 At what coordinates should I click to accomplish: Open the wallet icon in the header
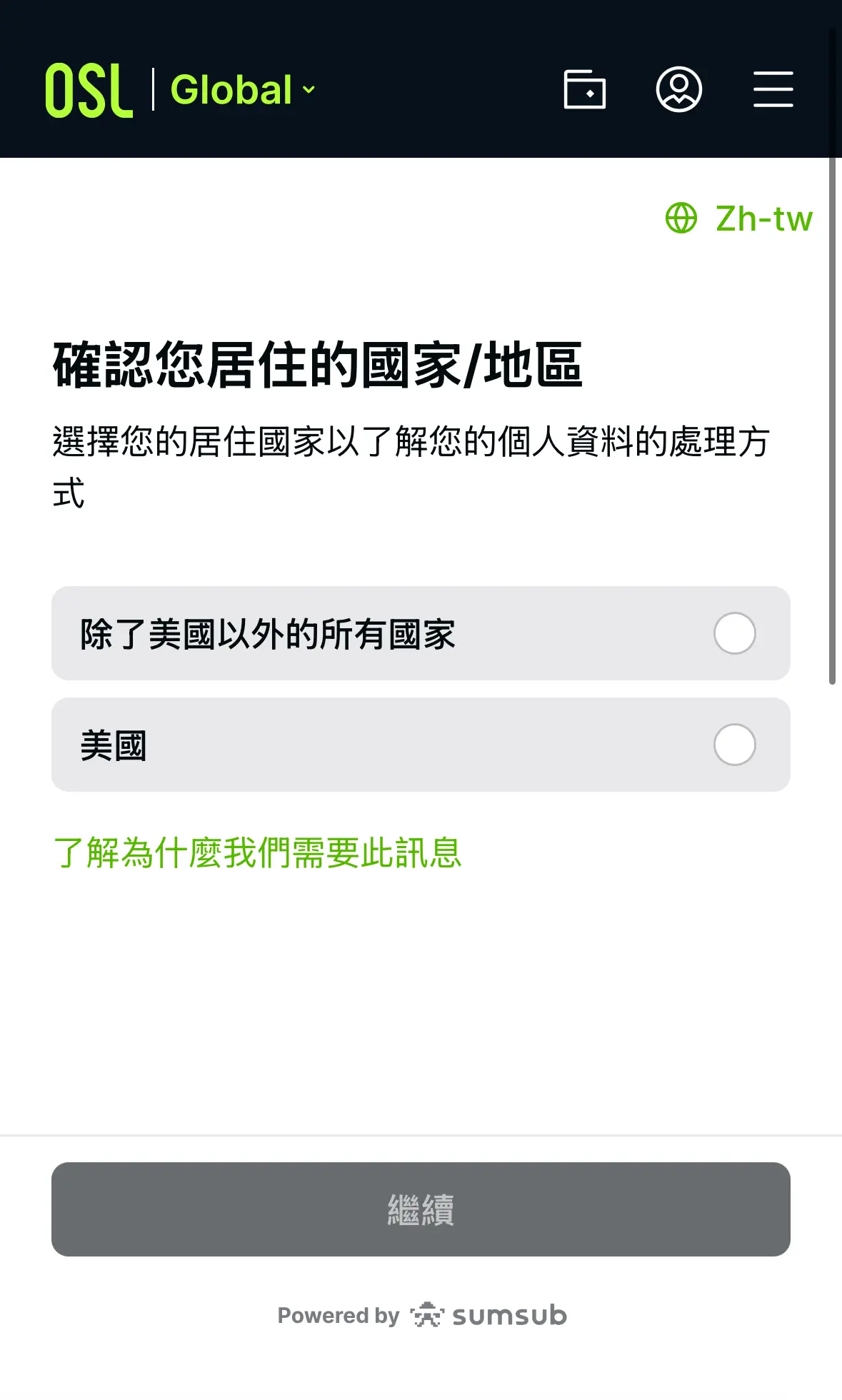(584, 90)
